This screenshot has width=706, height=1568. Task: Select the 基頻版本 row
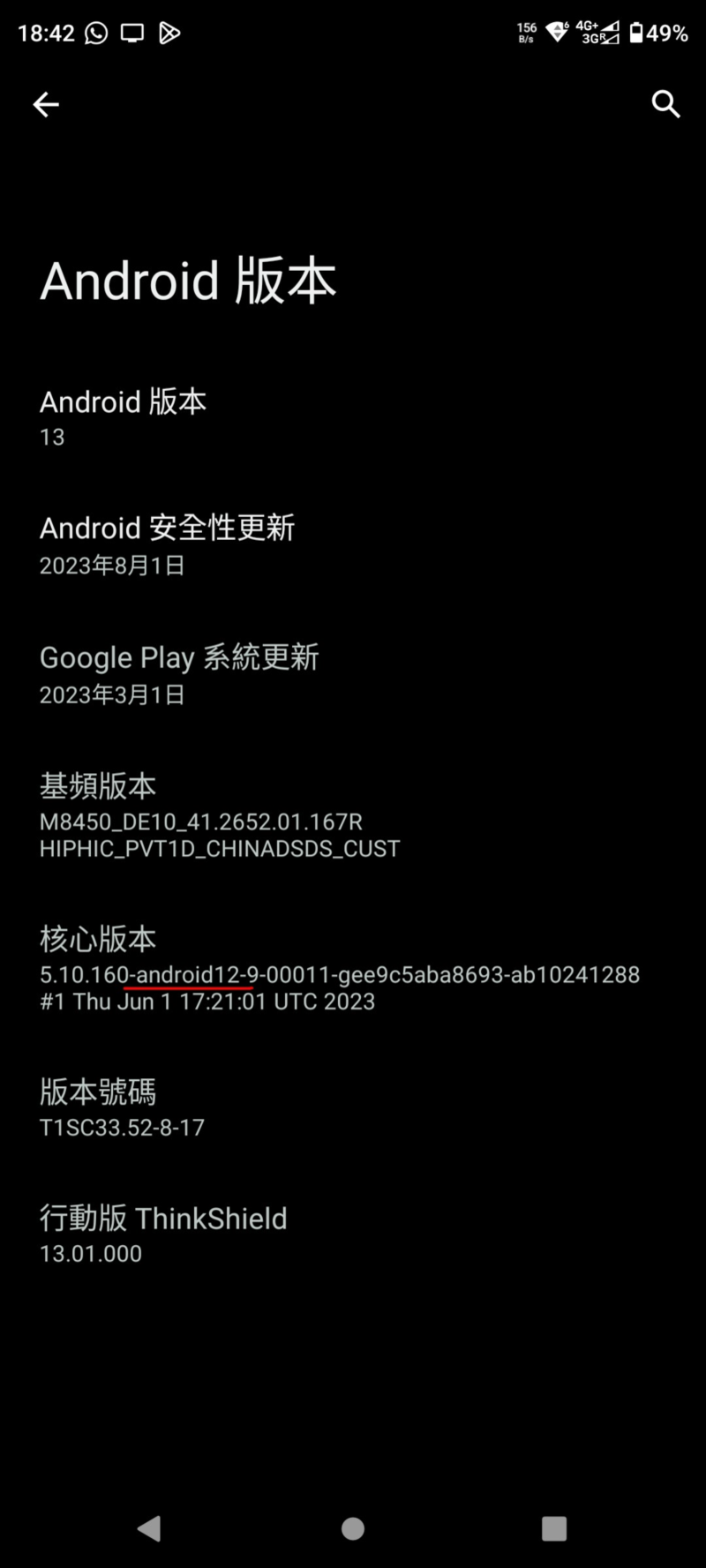coord(353,815)
